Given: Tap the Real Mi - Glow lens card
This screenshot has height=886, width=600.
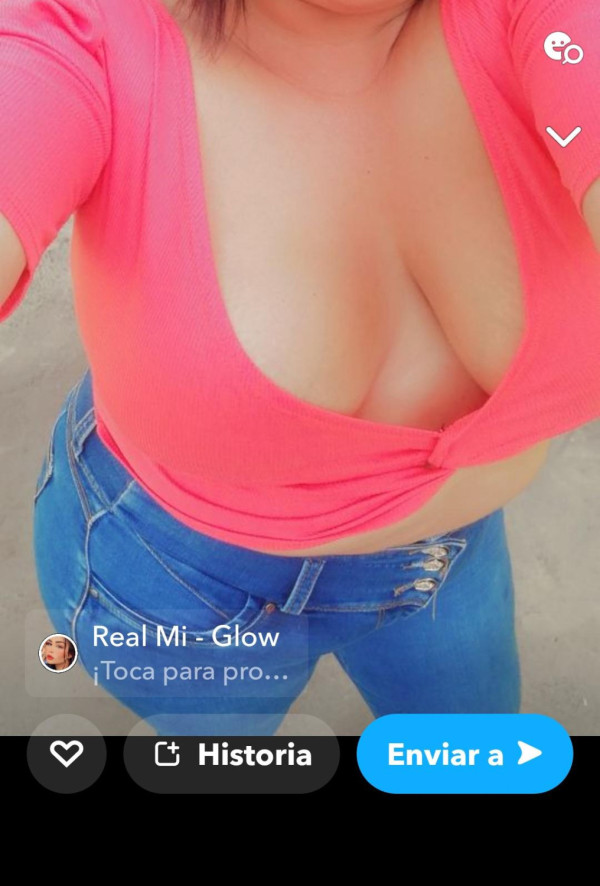Looking at the screenshot, I should click(x=165, y=653).
